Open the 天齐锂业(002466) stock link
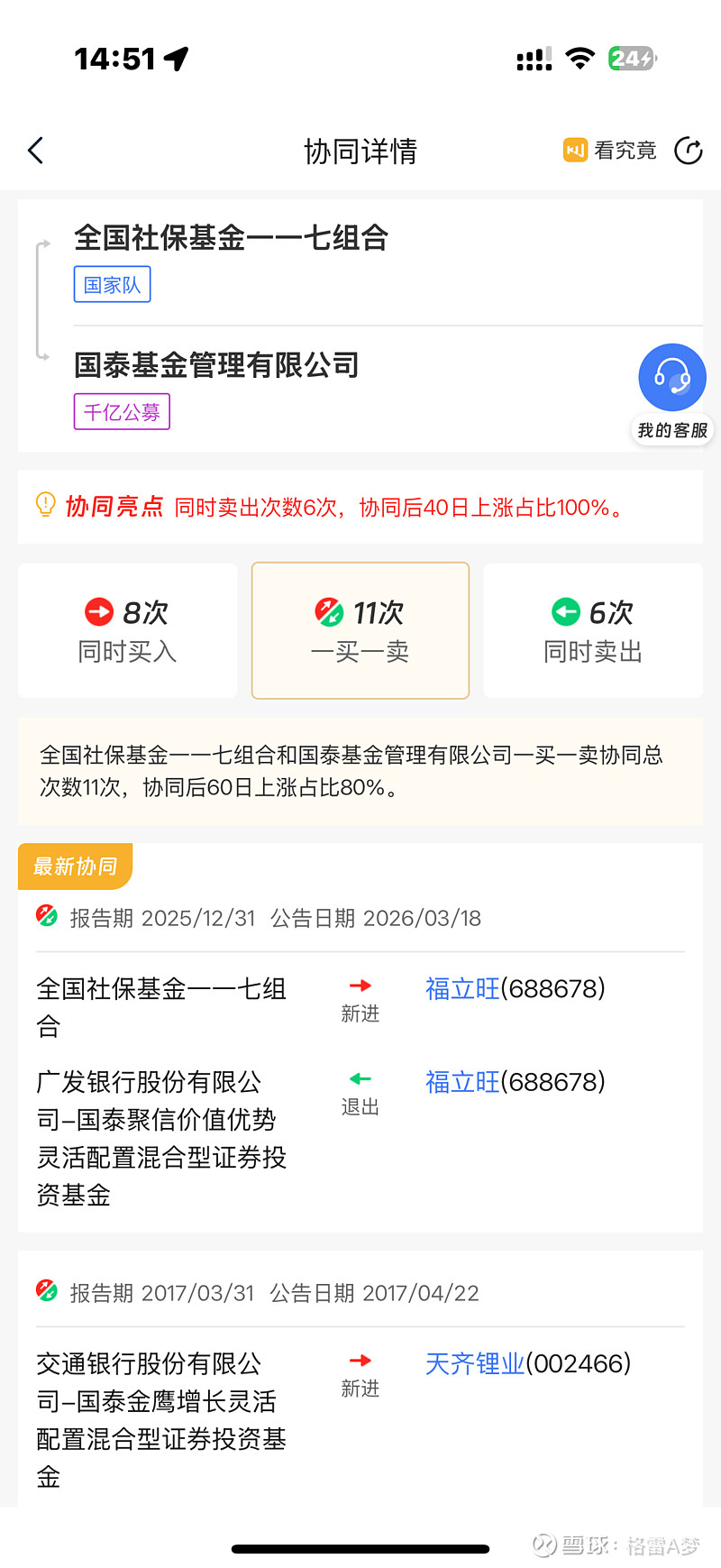This screenshot has width=721, height=1568. point(528,1363)
